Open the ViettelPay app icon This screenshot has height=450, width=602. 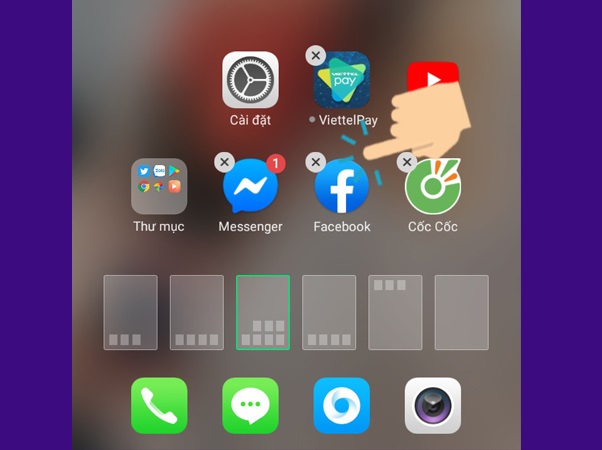(x=341, y=81)
